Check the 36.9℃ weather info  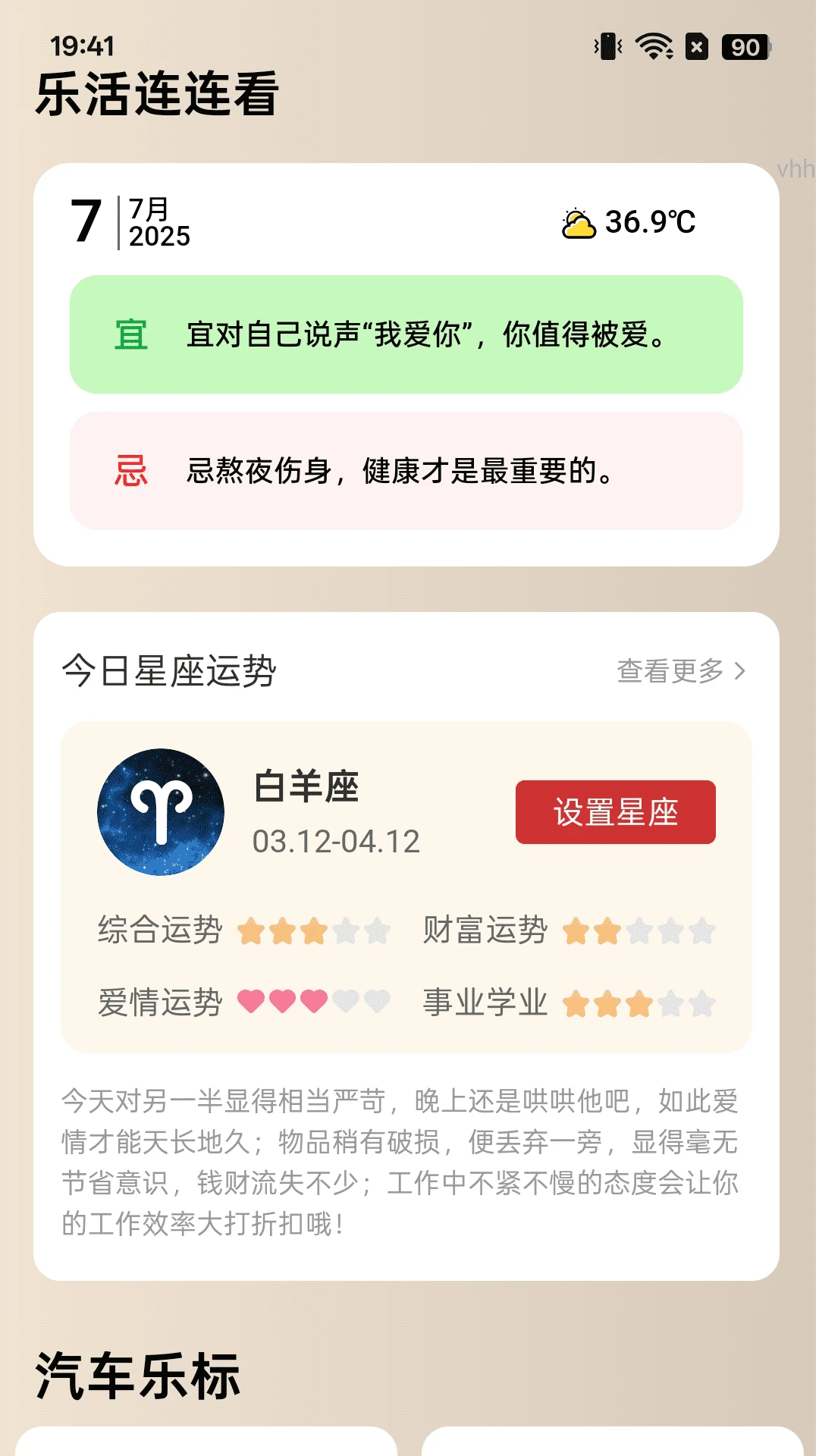coord(629,223)
